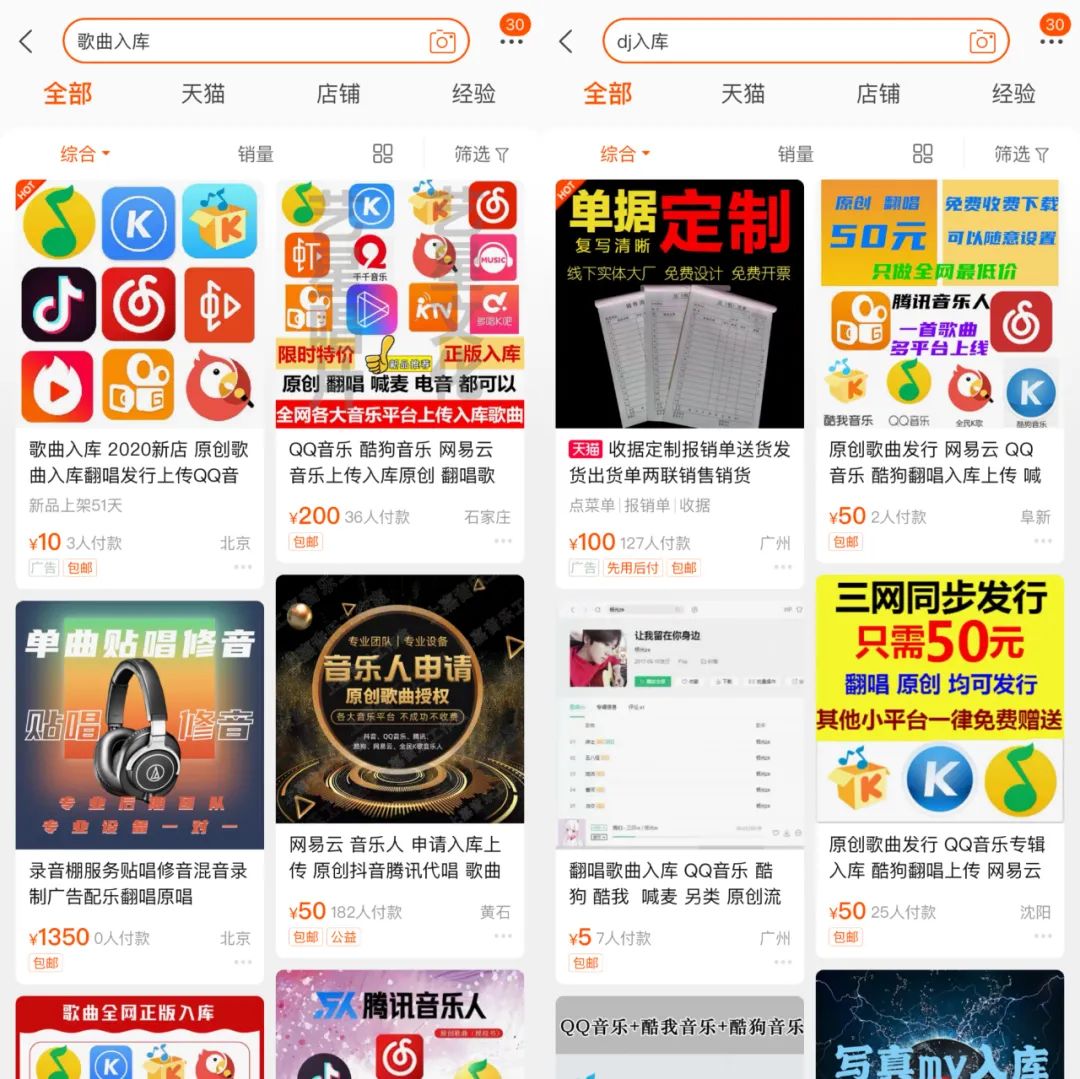Open the QQ音乐 酷狗音乐 网易云 ¥200 listing
Viewport: 1080px width, 1079px height.
(x=399, y=370)
